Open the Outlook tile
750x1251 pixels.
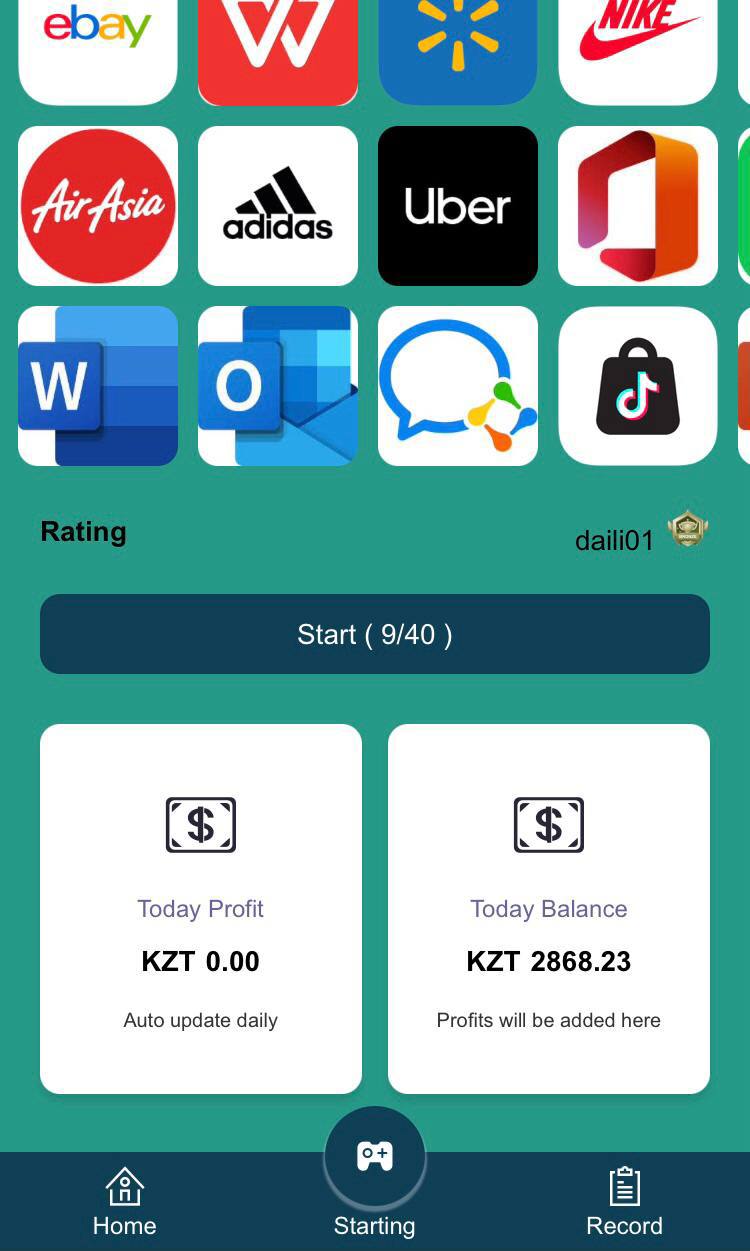point(278,386)
